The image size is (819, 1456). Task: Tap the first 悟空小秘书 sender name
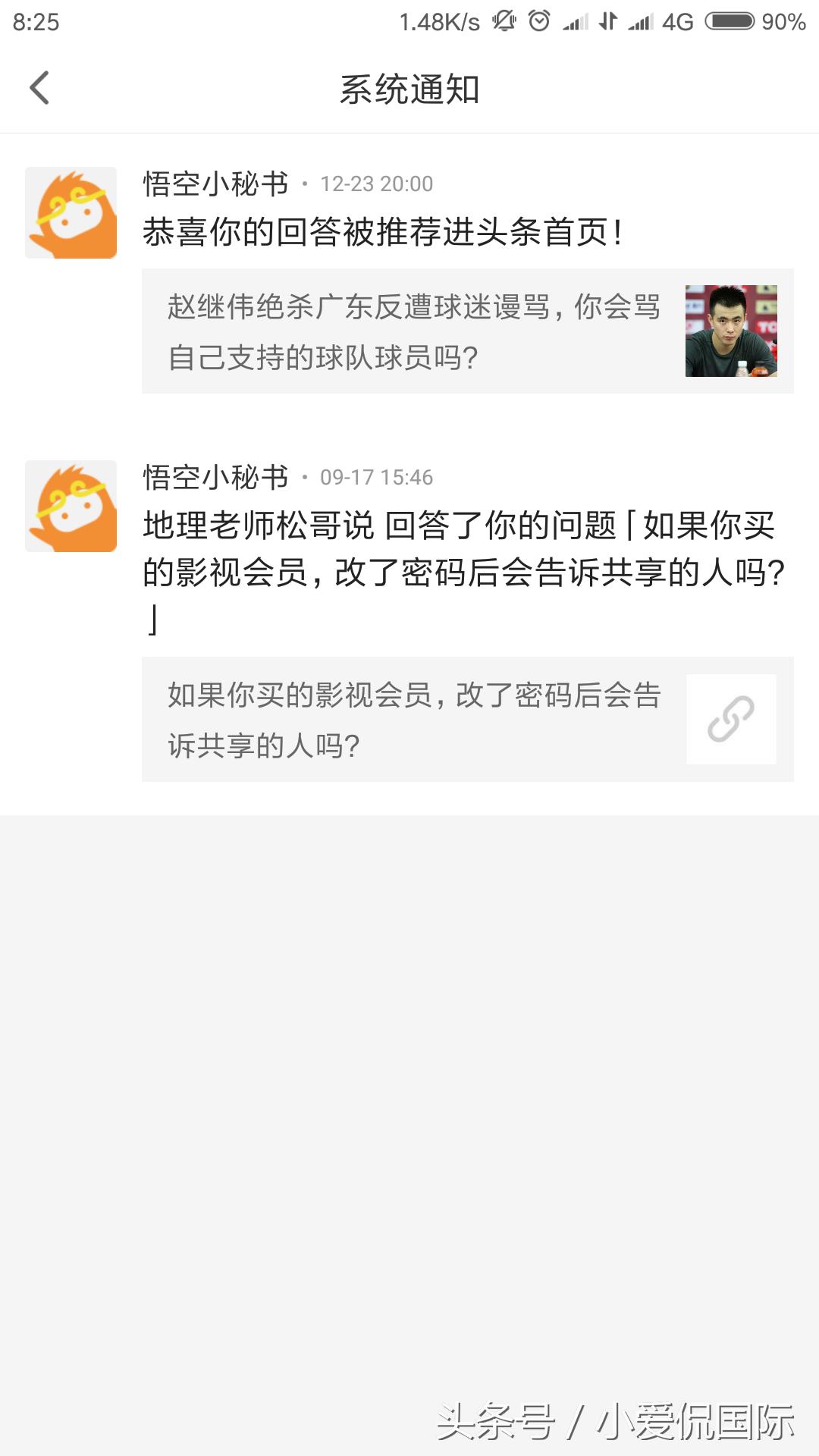217,184
